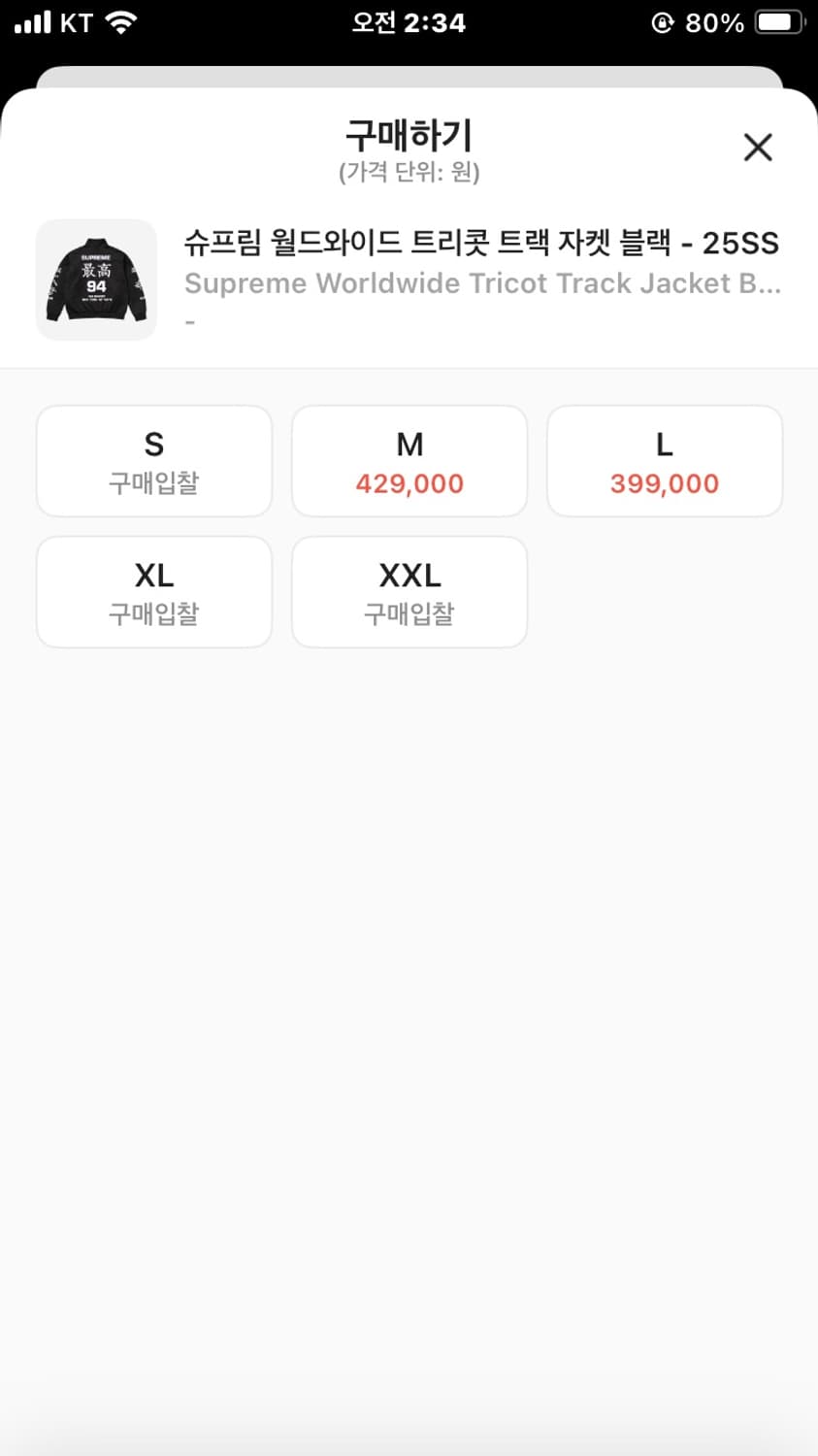Tap the English product name text
The width and height of the screenshot is (818, 1456).
pyautogui.click(x=480, y=283)
